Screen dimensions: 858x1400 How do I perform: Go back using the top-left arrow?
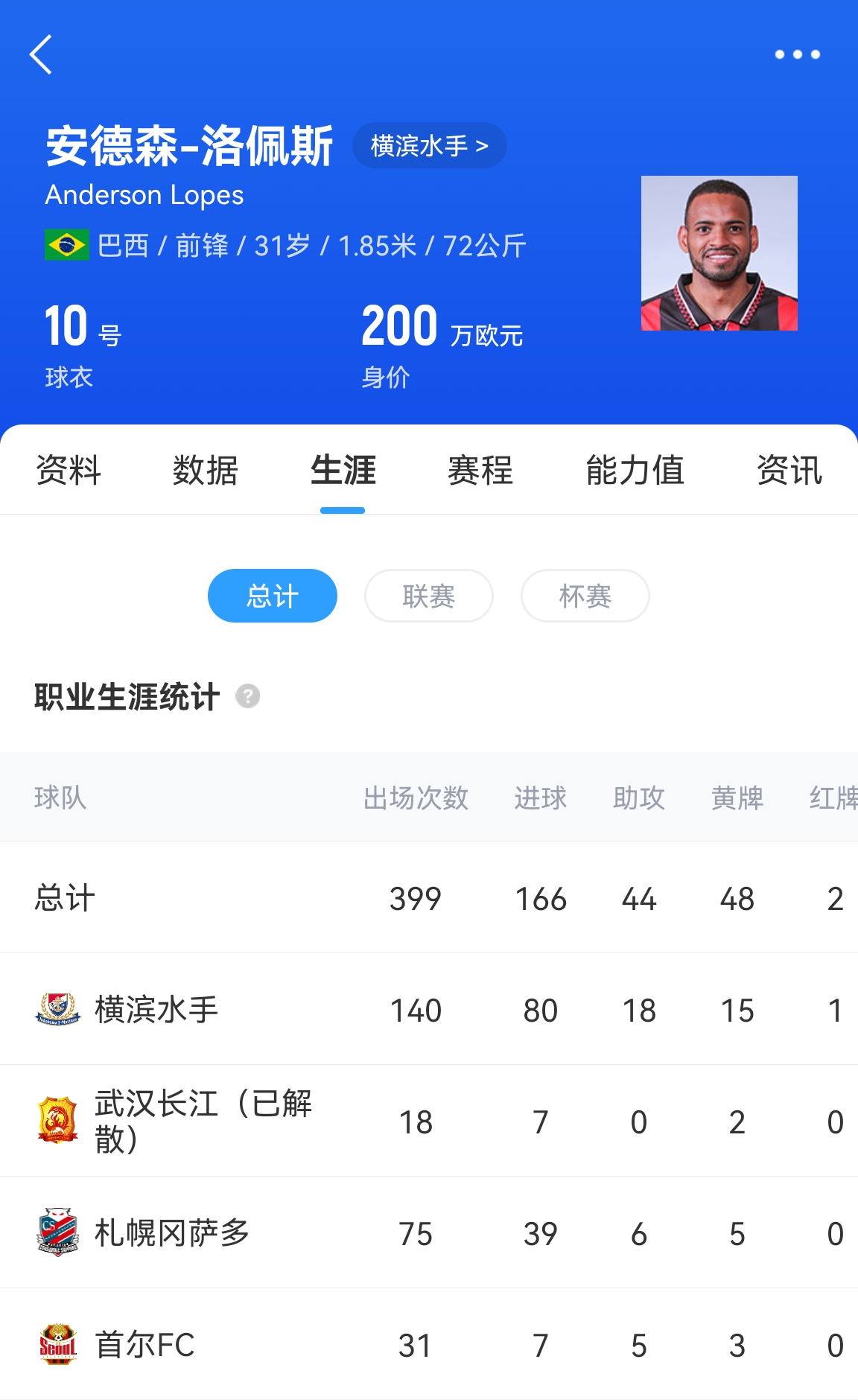[x=41, y=54]
